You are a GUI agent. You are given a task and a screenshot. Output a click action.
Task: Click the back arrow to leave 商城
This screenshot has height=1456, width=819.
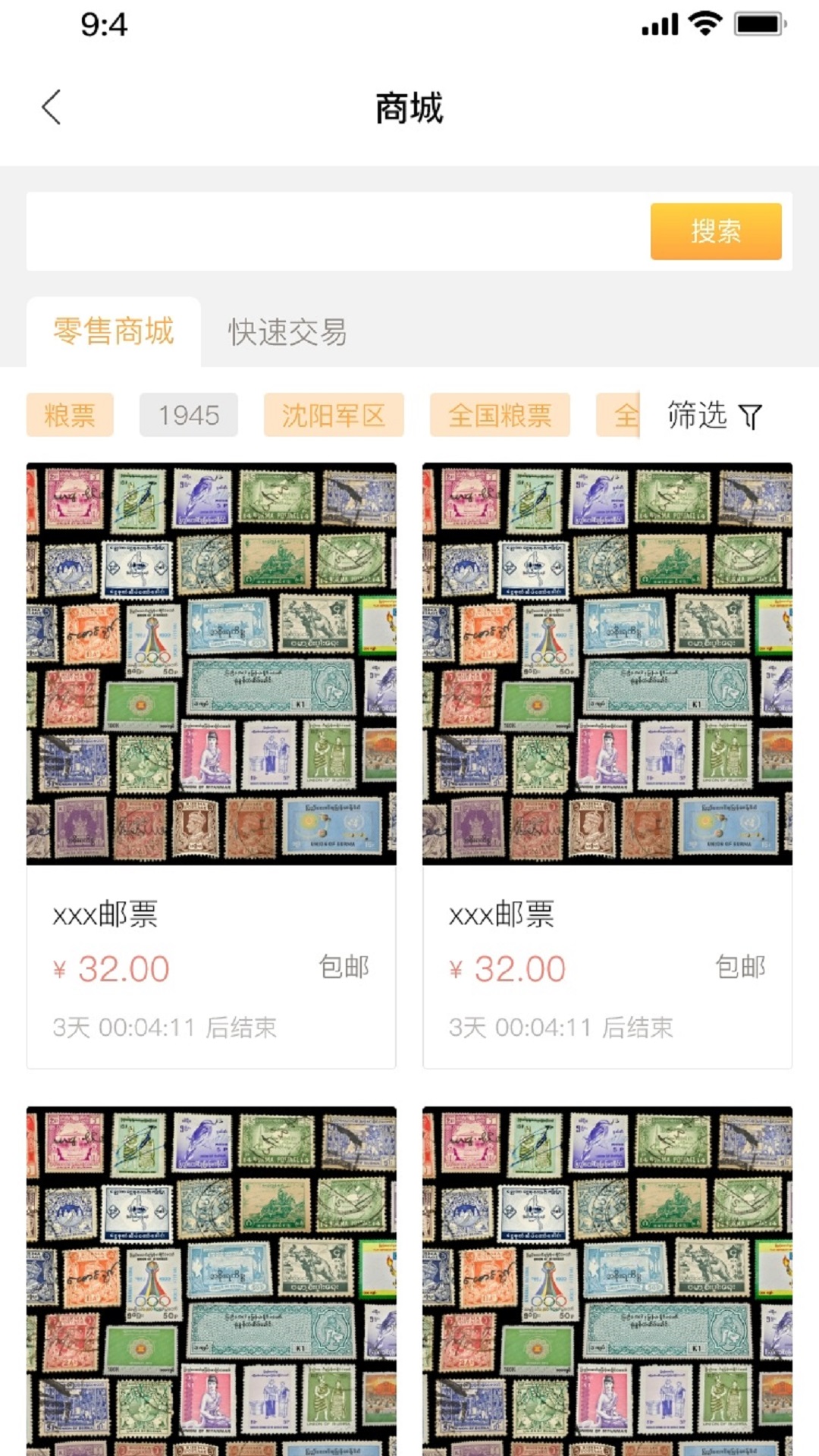coord(51,107)
